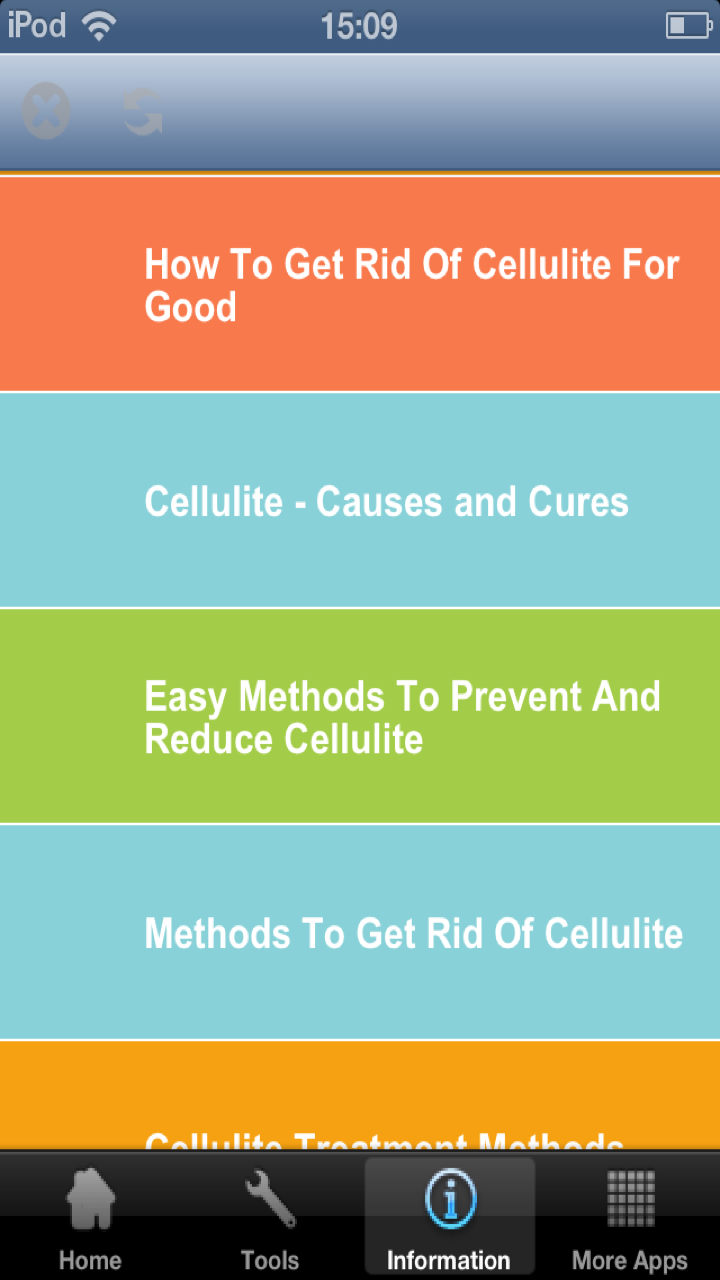Tap the clock showing 15:09
The height and width of the screenshot is (1280, 720).
(x=360, y=25)
